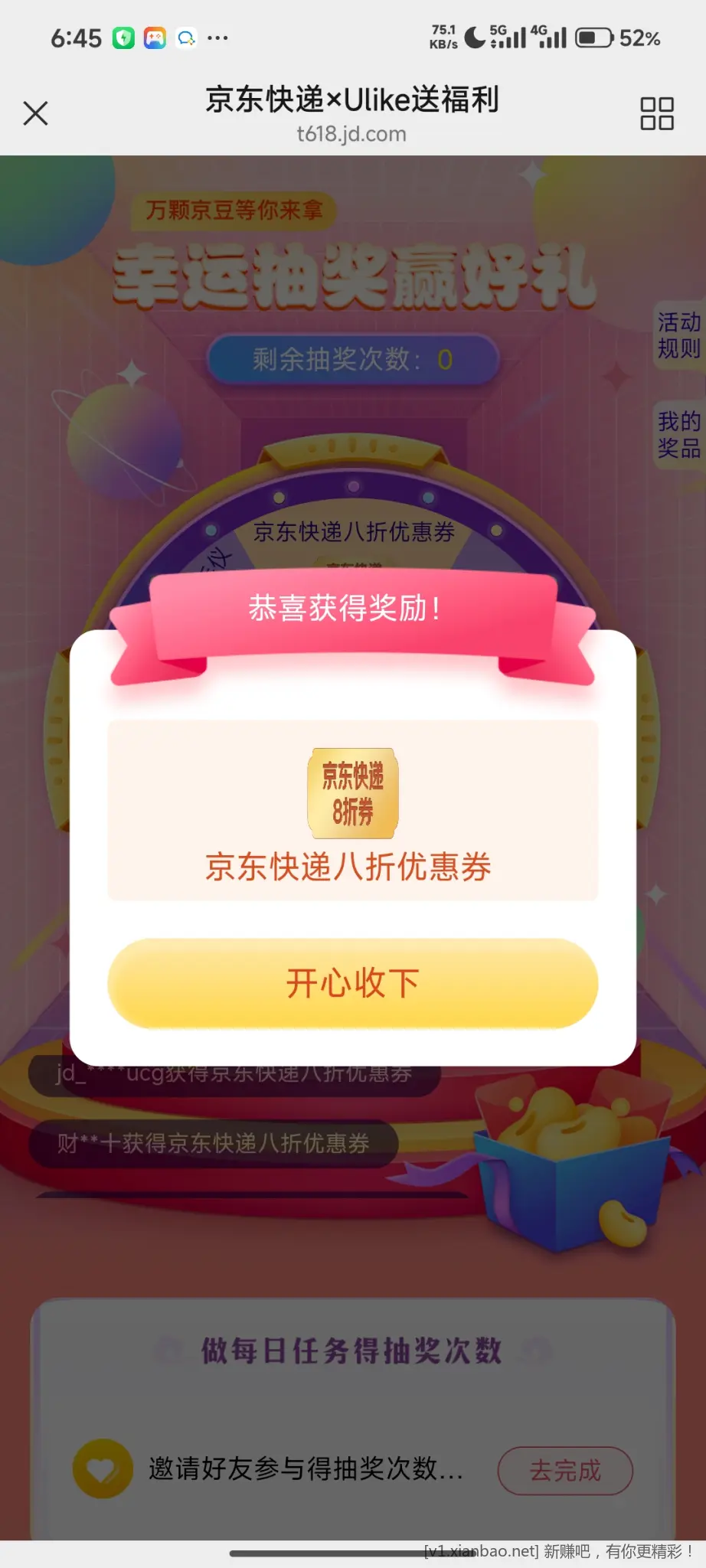Screen dimensions: 706x1568
Task: Open 活动规则 activity rules
Action: (678, 335)
